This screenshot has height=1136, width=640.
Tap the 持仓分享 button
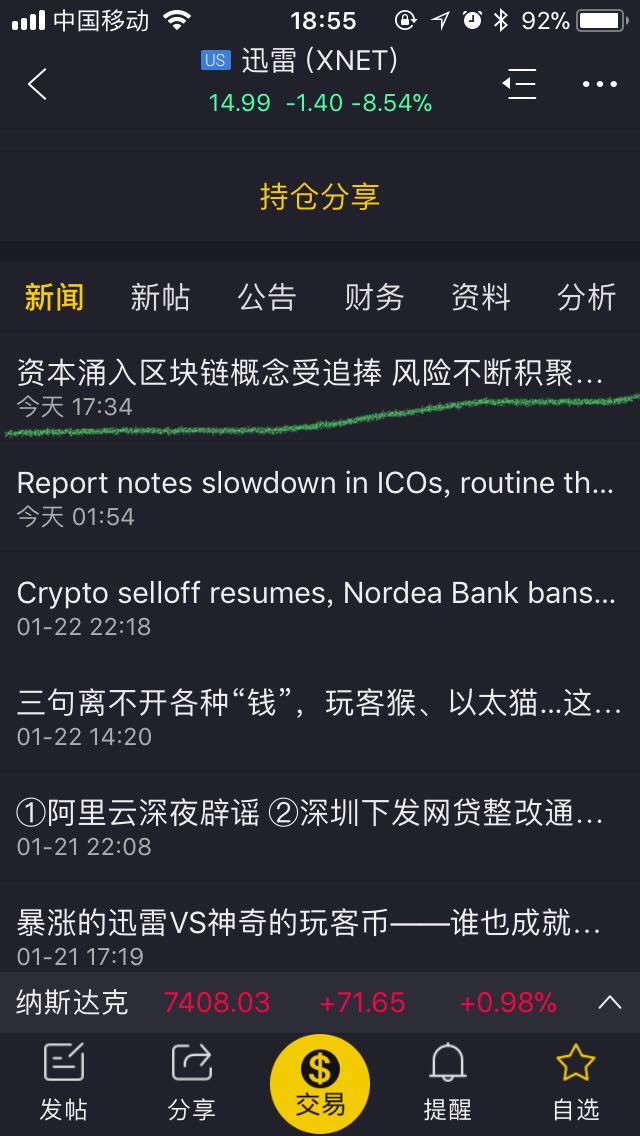pyautogui.click(x=320, y=197)
